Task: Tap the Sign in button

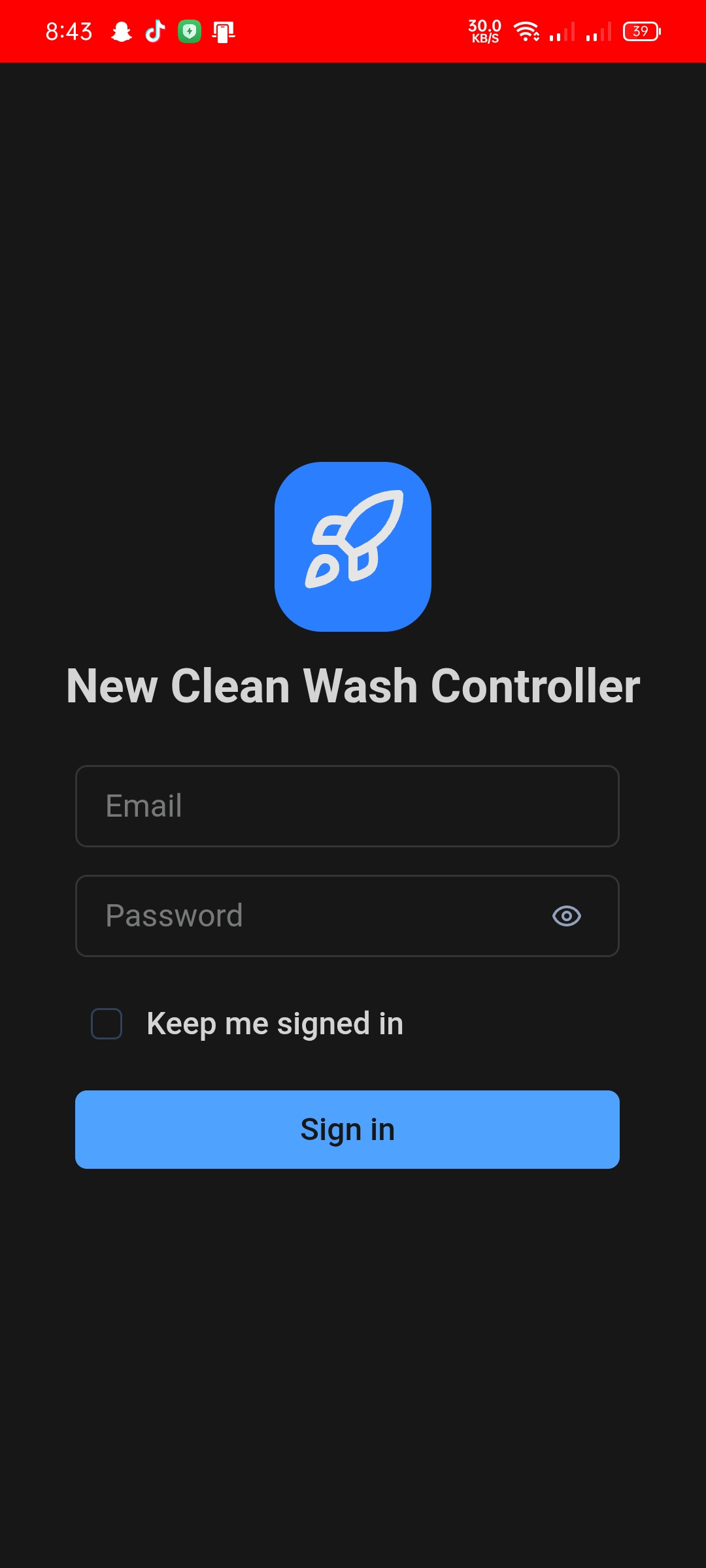Action: tap(347, 1130)
